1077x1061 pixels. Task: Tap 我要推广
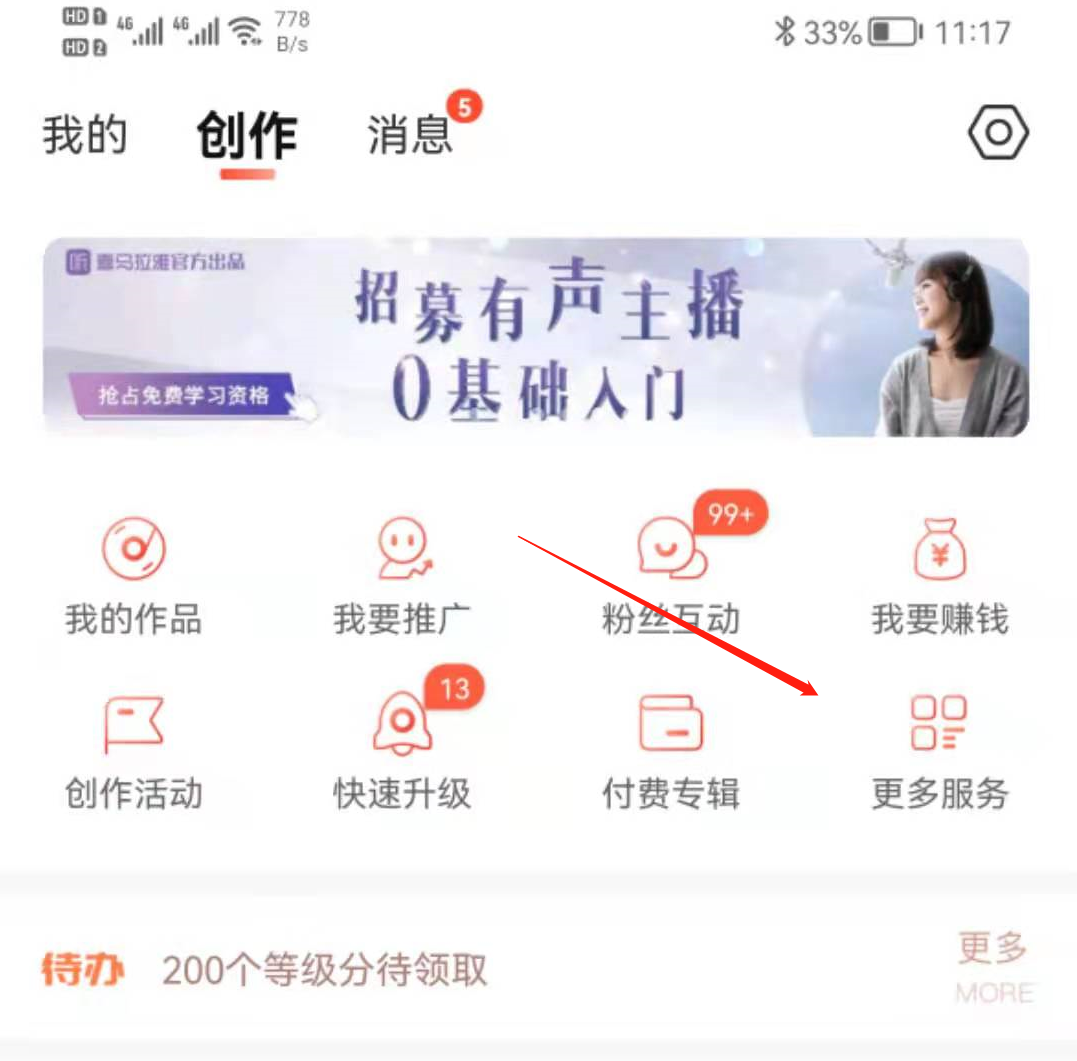tap(402, 577)
